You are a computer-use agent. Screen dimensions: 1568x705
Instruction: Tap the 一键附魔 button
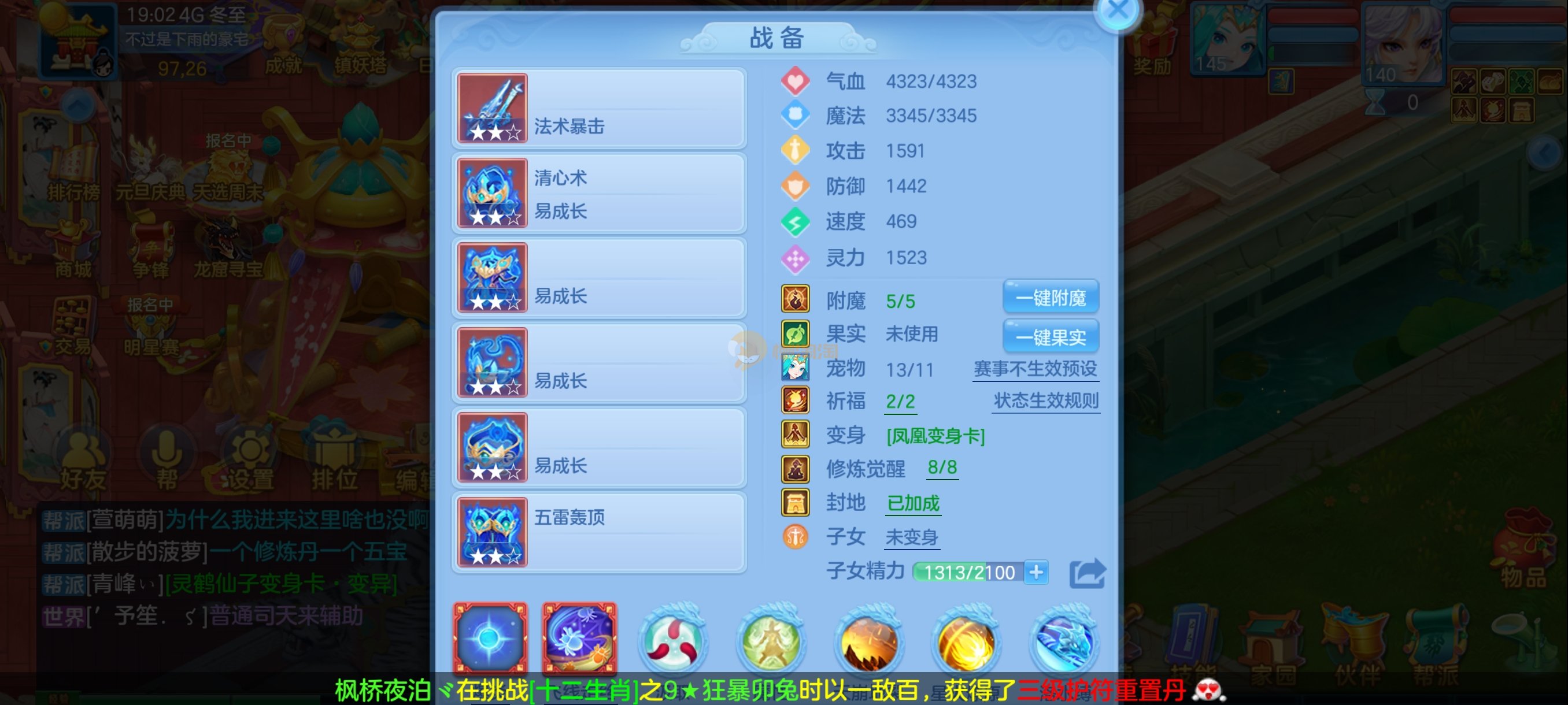1051,298
